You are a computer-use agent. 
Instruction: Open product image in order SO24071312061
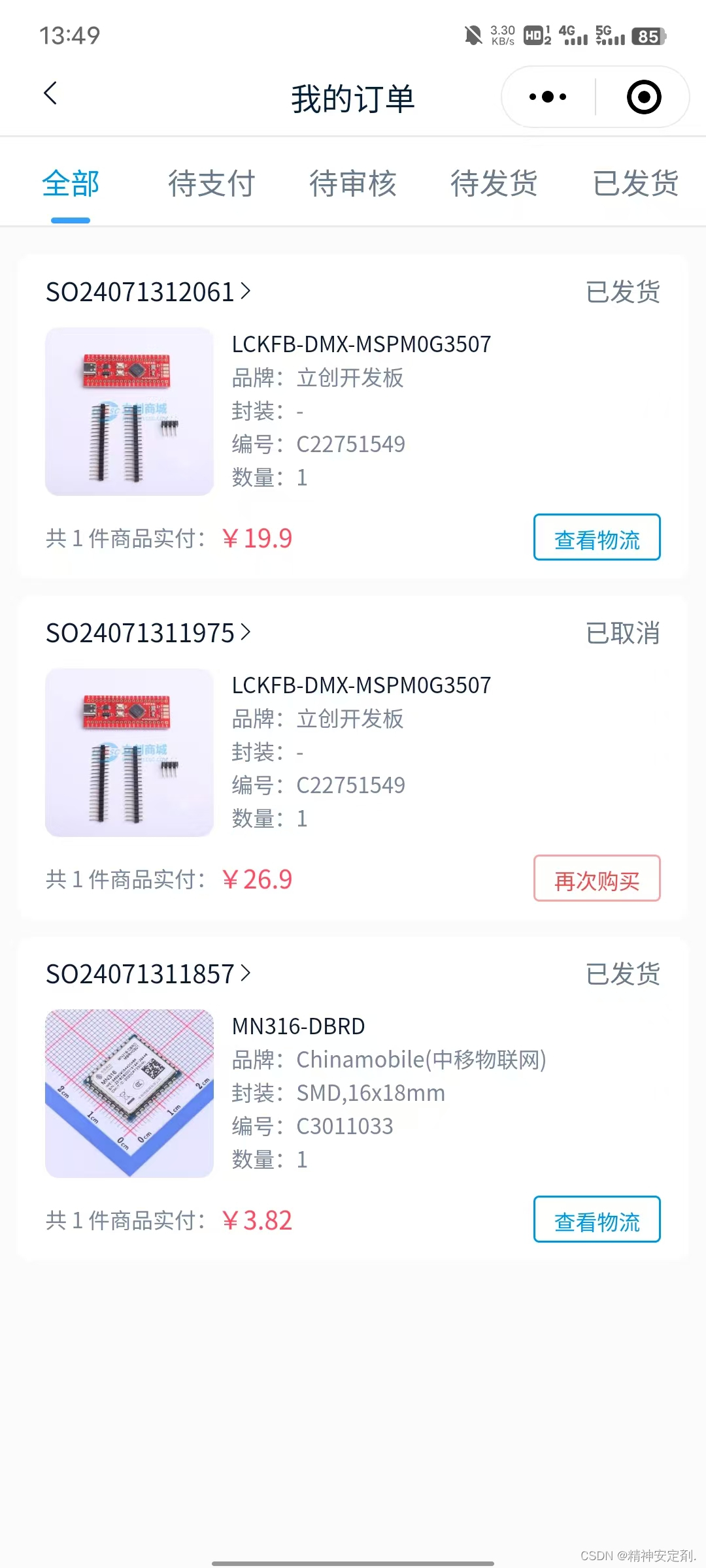[x=129, y=412]
